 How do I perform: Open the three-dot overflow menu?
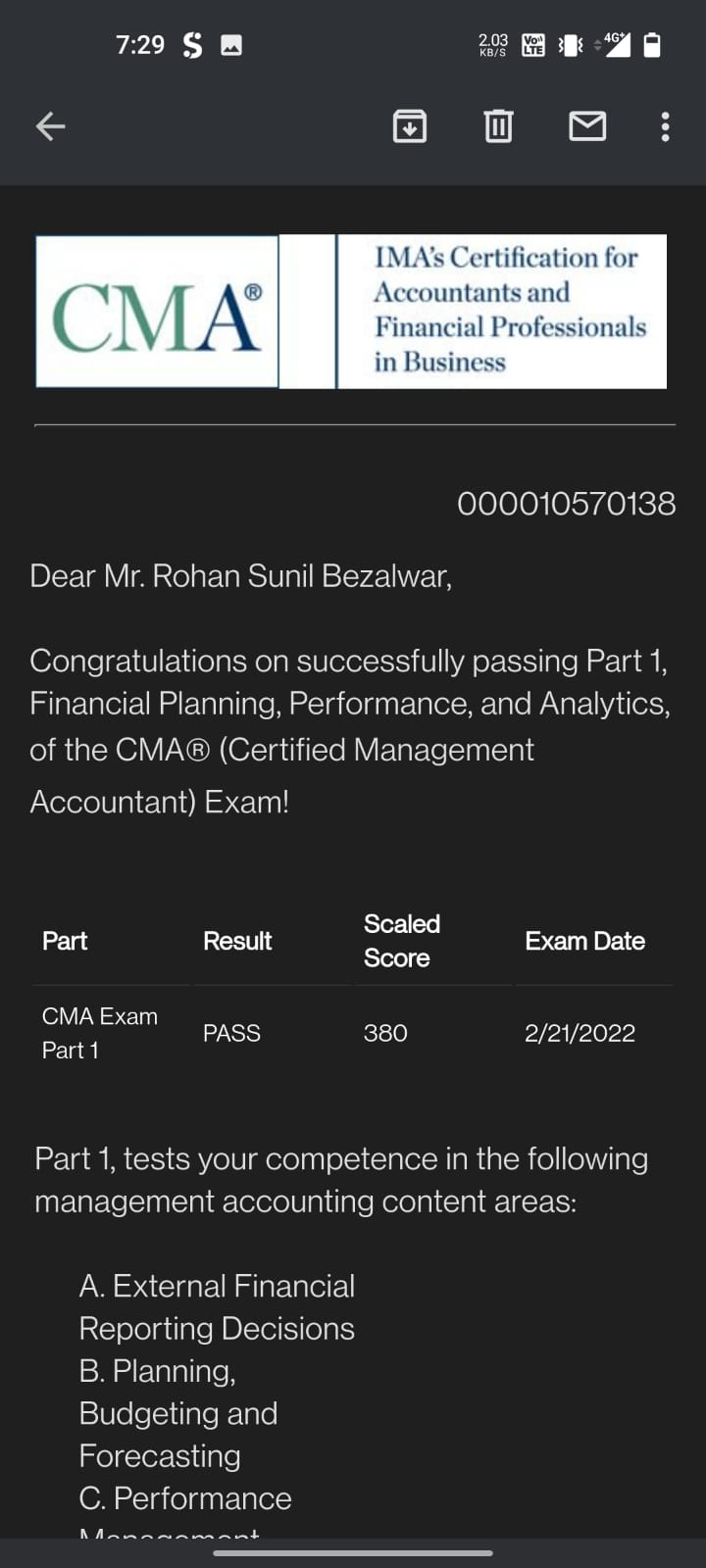coord(665,125)
